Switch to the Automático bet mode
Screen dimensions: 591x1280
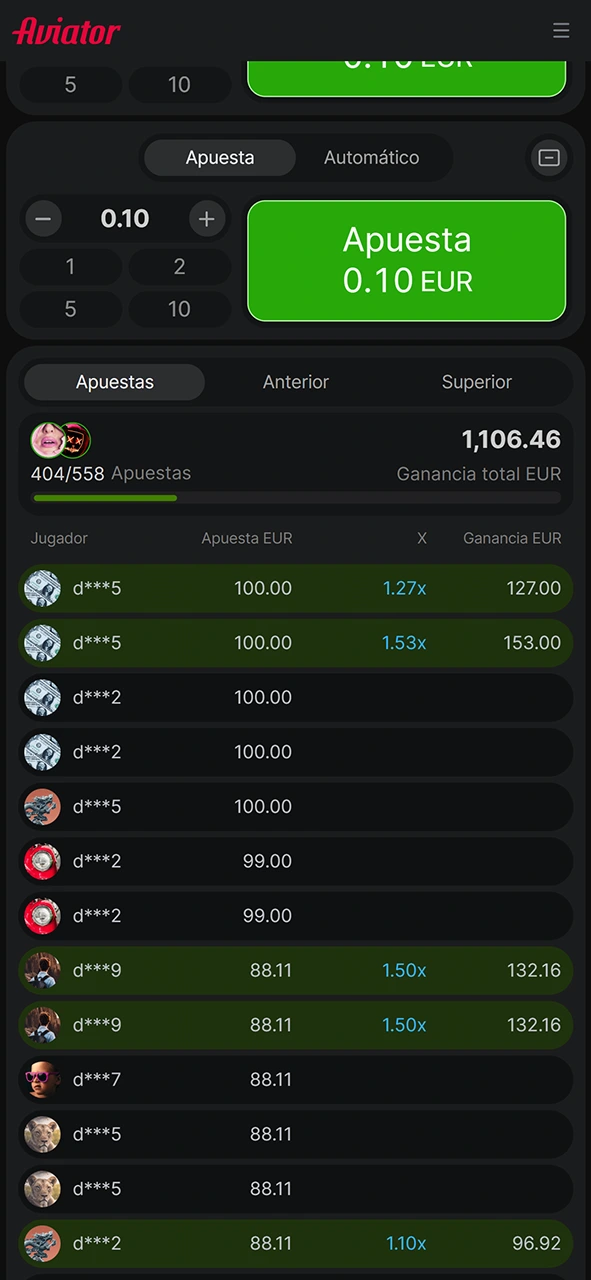[x=371, y=158]
